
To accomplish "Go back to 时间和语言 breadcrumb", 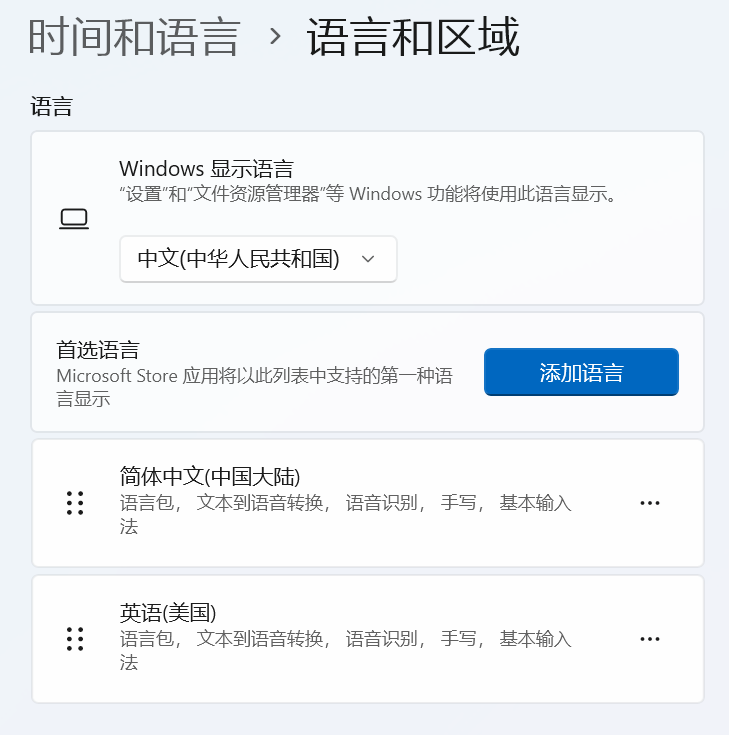I will point(134,38).
